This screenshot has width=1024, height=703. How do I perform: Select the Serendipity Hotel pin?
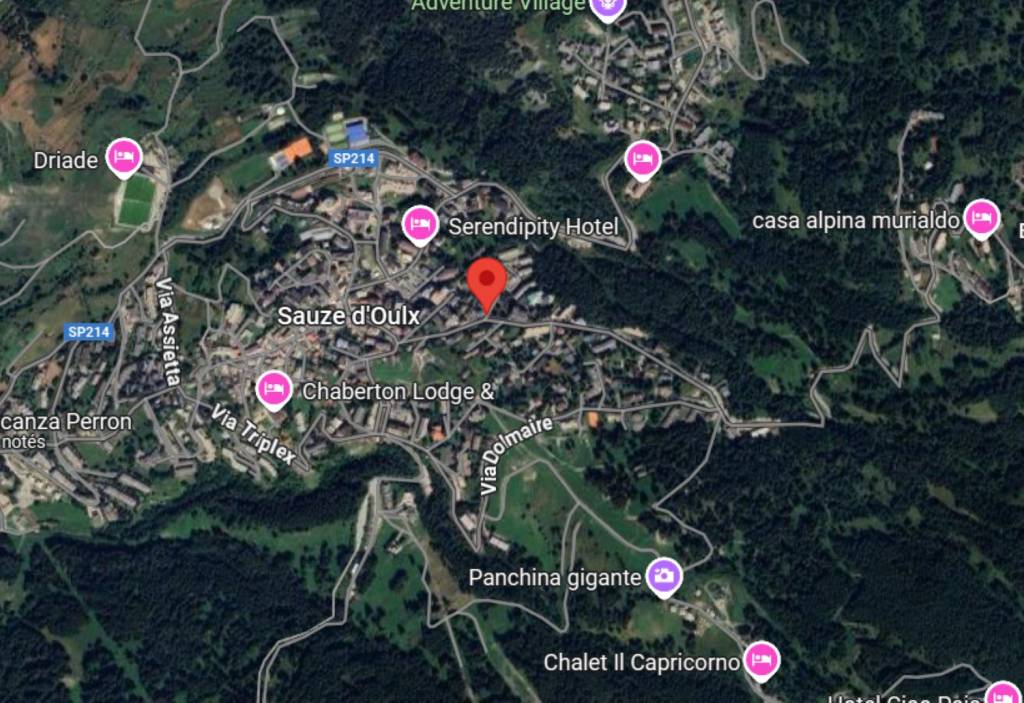pyautogui.click(x=420, y=224)
